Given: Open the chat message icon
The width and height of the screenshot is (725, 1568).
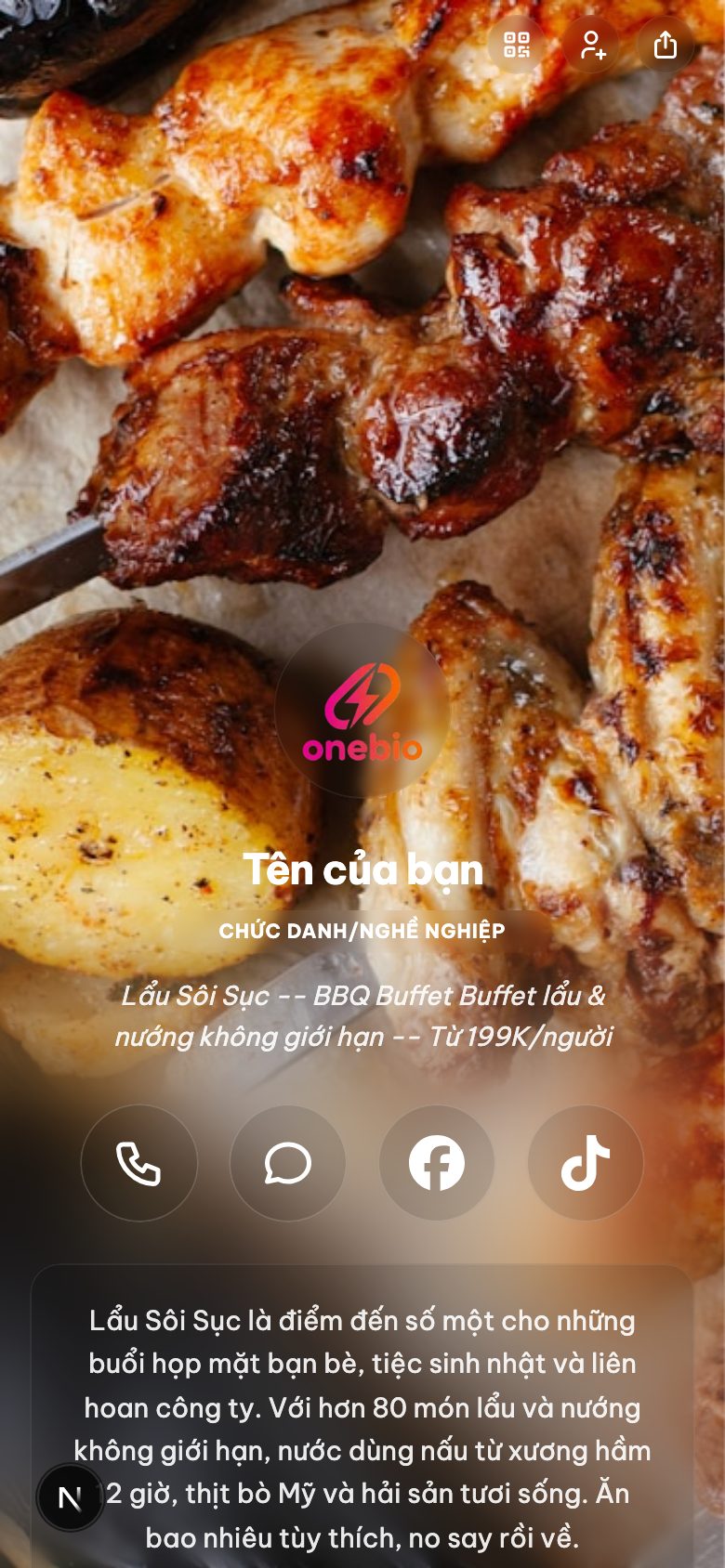Looking at the screenshot, I should click(287, 1163).
